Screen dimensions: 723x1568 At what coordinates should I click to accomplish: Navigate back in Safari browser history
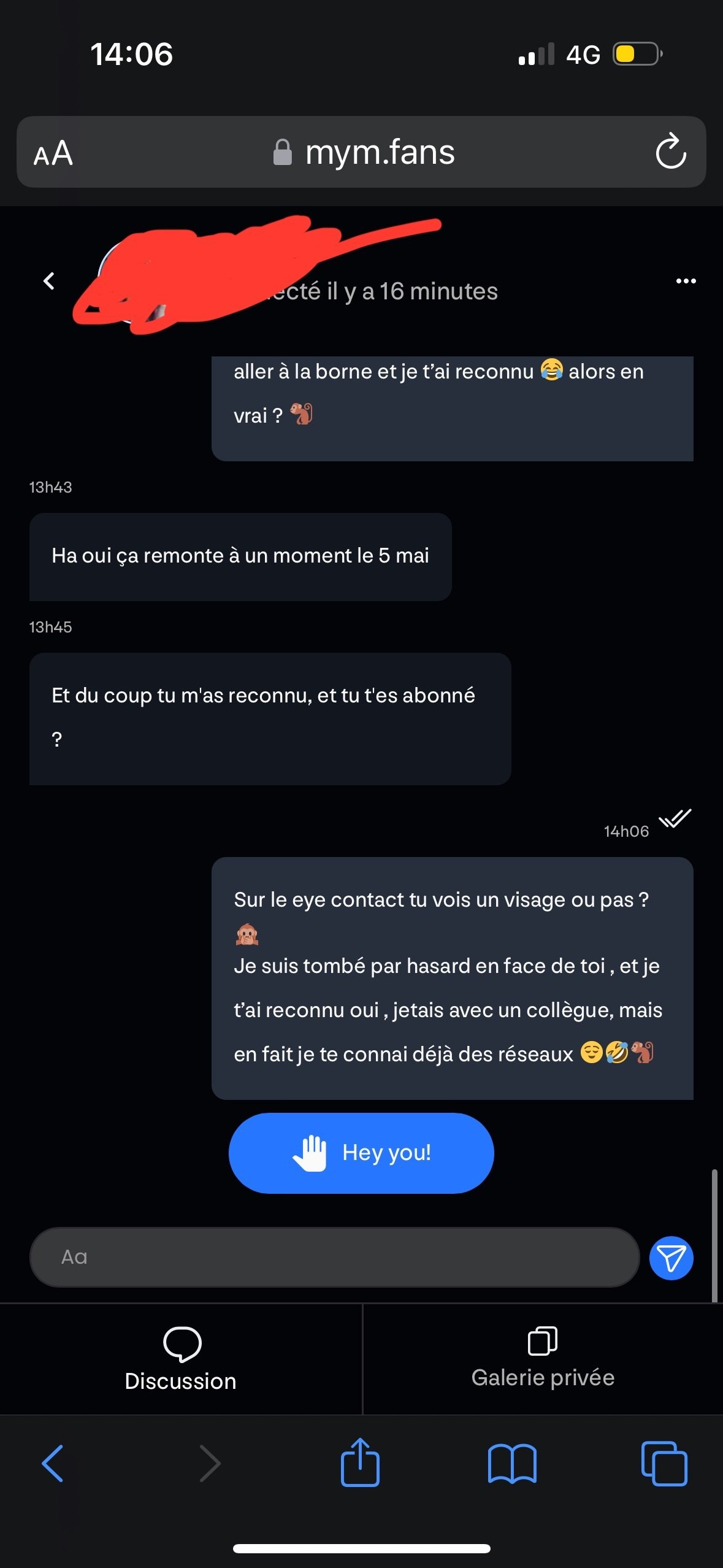53,1464
